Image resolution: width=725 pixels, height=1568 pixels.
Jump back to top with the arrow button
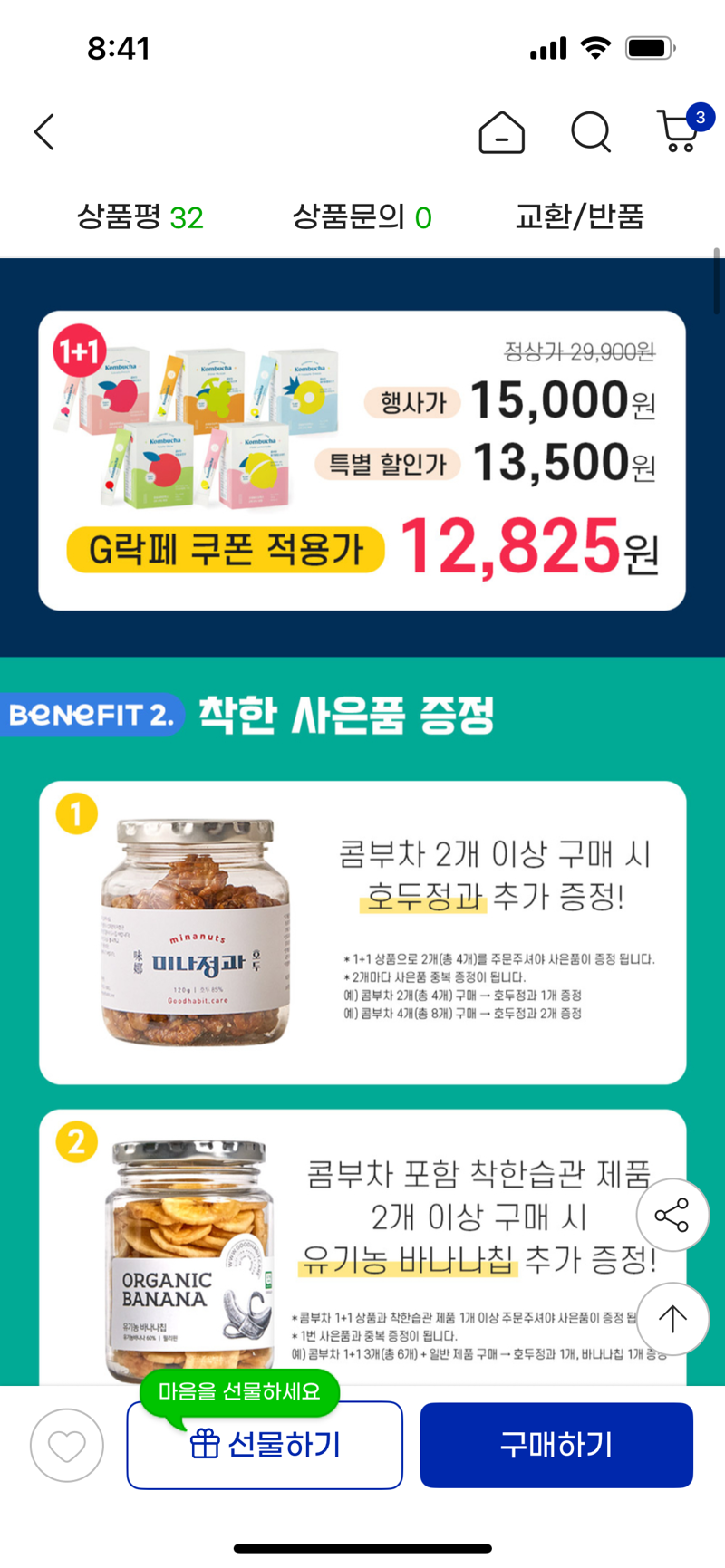[x=672, y=1319]
